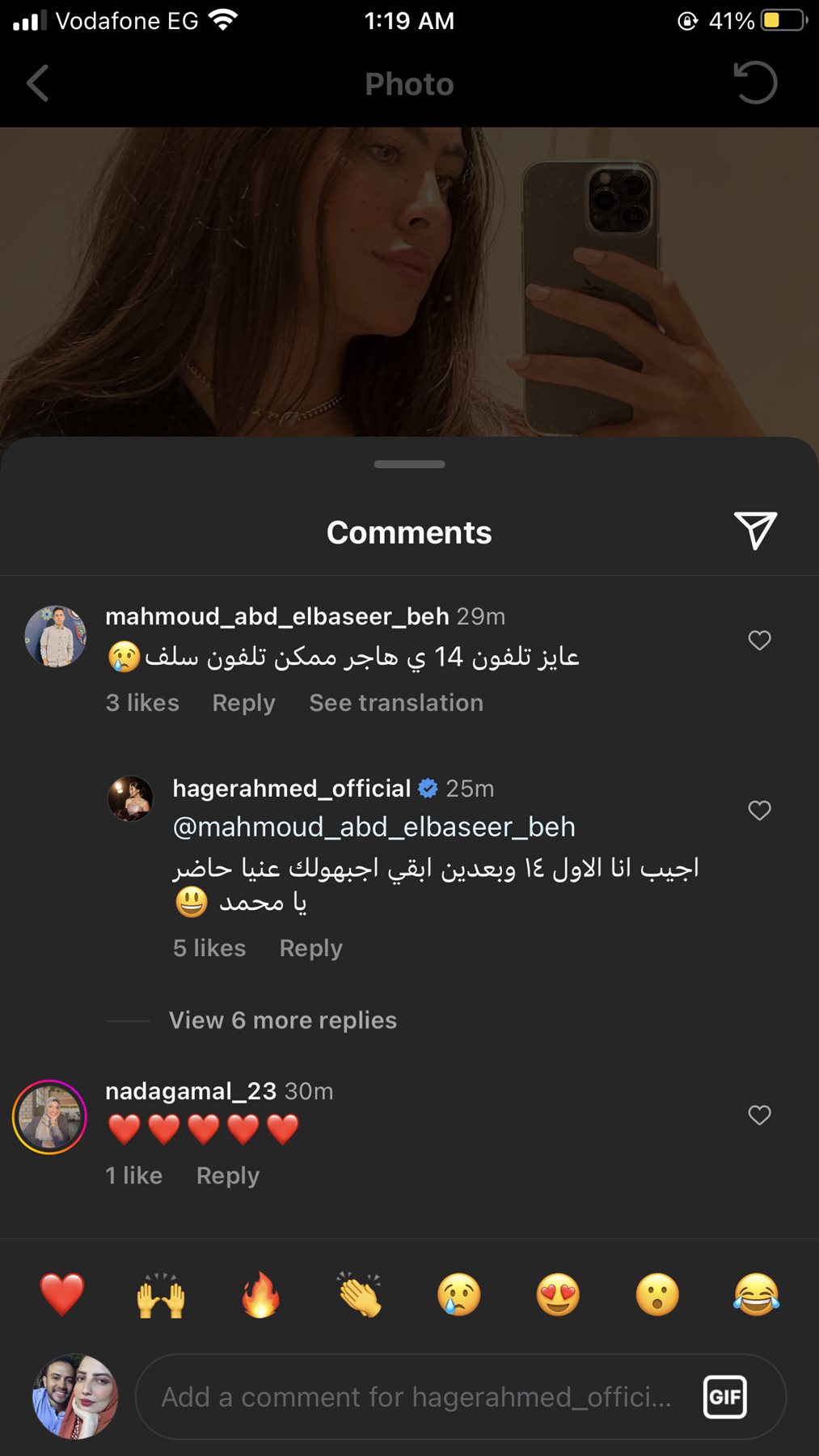Focus the Add a comment field
Screen dimensions: 819x1456
(x=416, y=1397)
